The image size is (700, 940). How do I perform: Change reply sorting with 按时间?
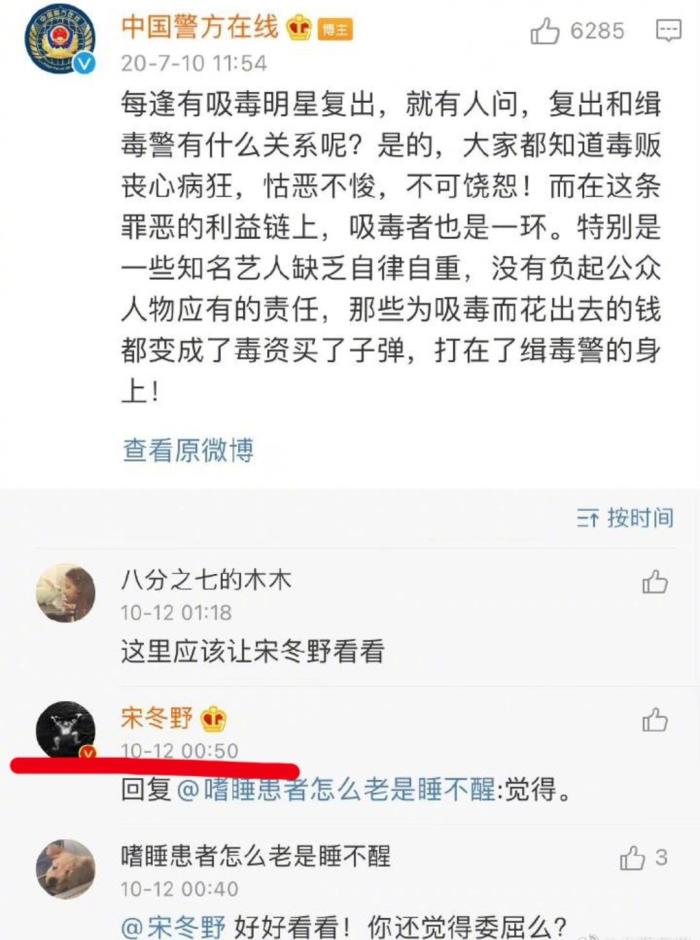(626, 518)
